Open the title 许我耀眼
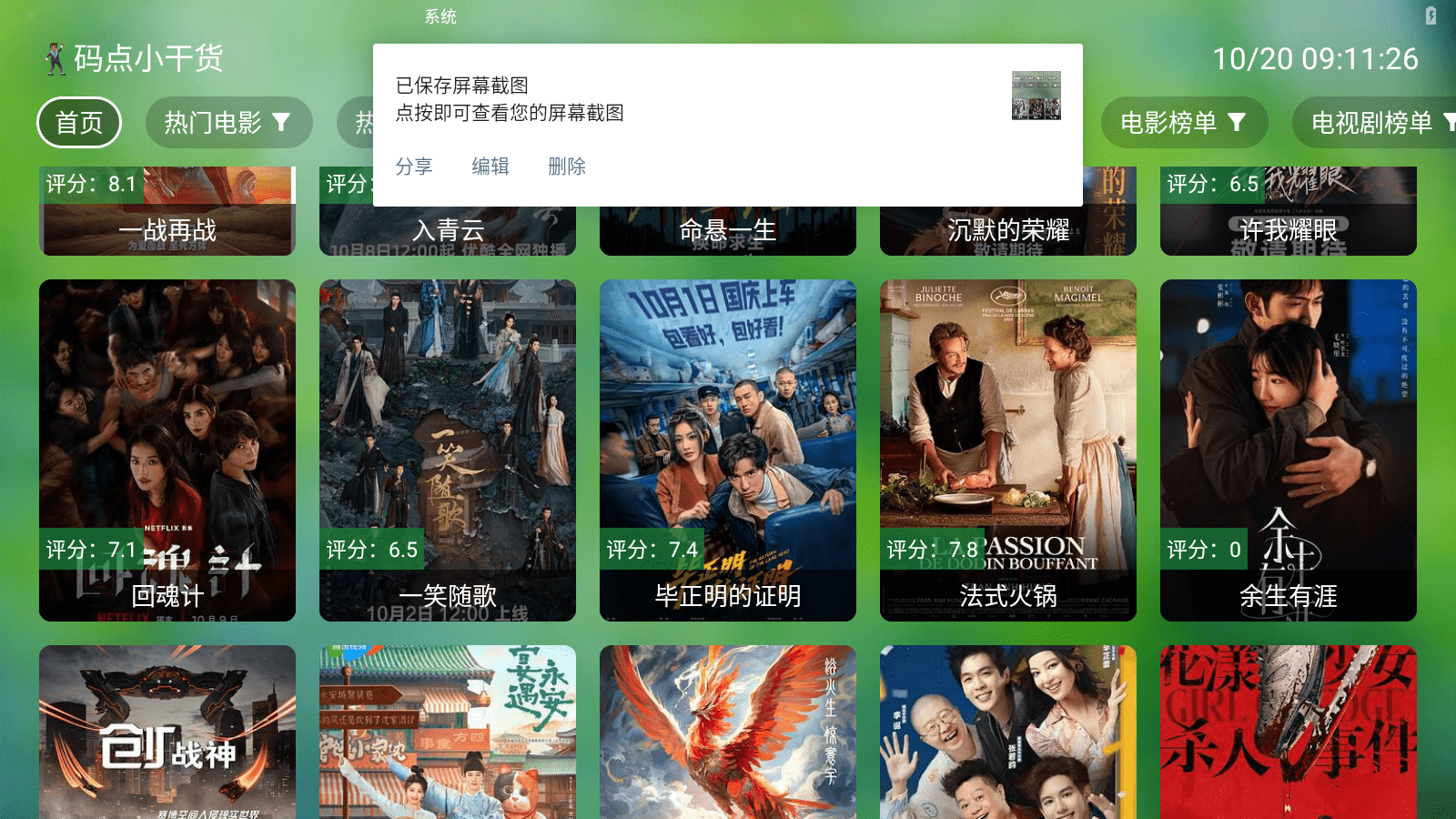The width and height of the screenshot is (1456, 819). (x=1288, y=218)
